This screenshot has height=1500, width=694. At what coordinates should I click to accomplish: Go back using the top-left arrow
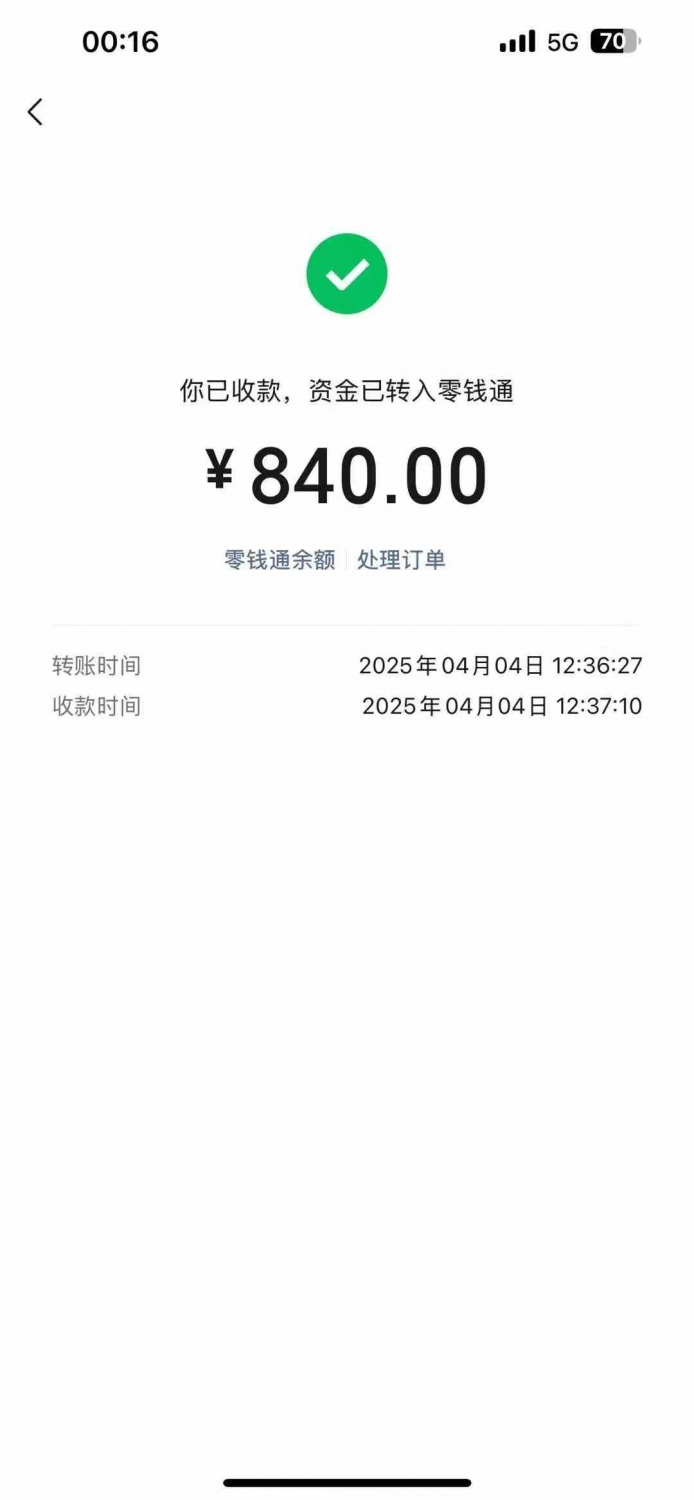pos(35,112)
